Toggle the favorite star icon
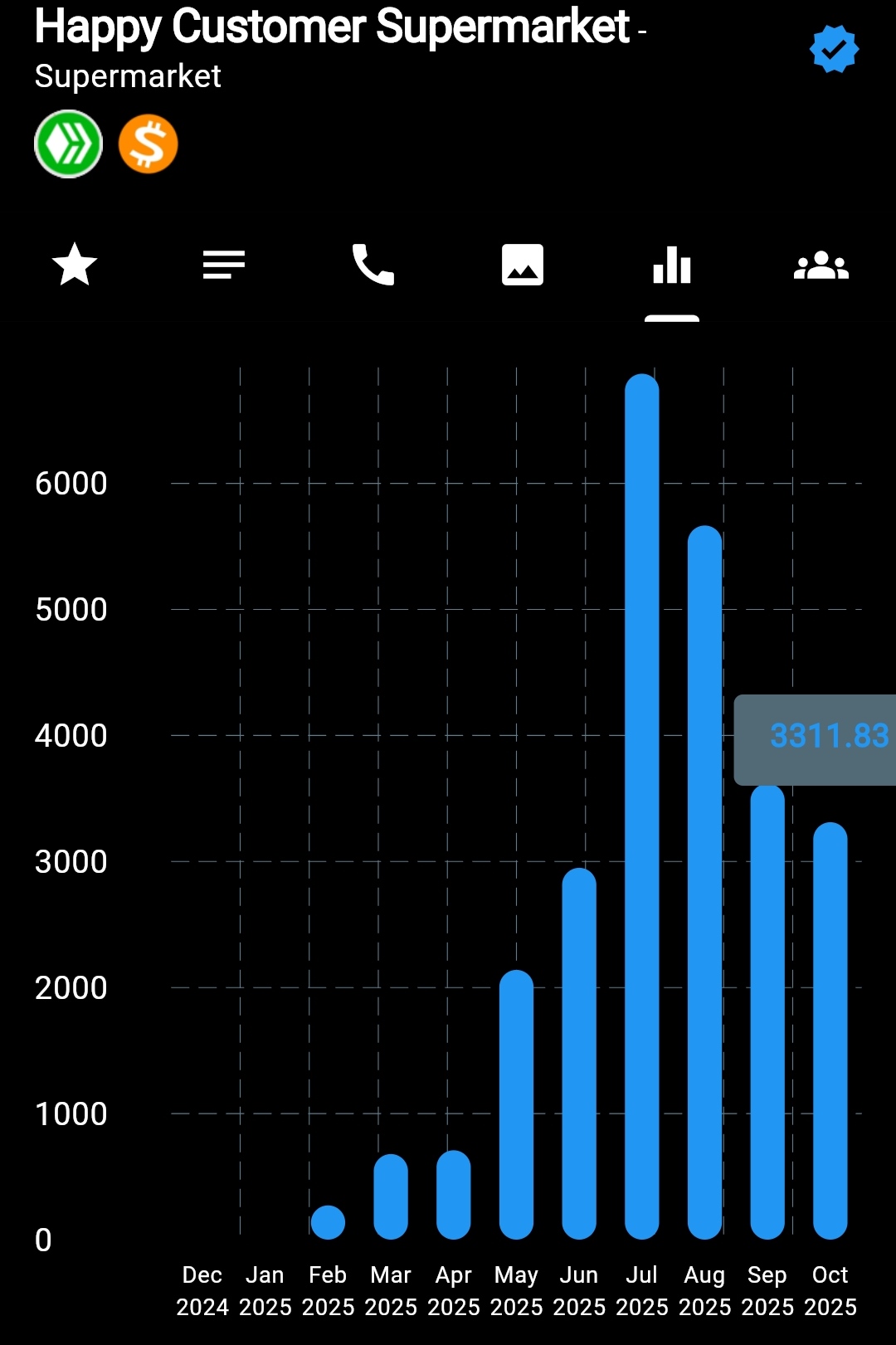 (x=74, y=265)
